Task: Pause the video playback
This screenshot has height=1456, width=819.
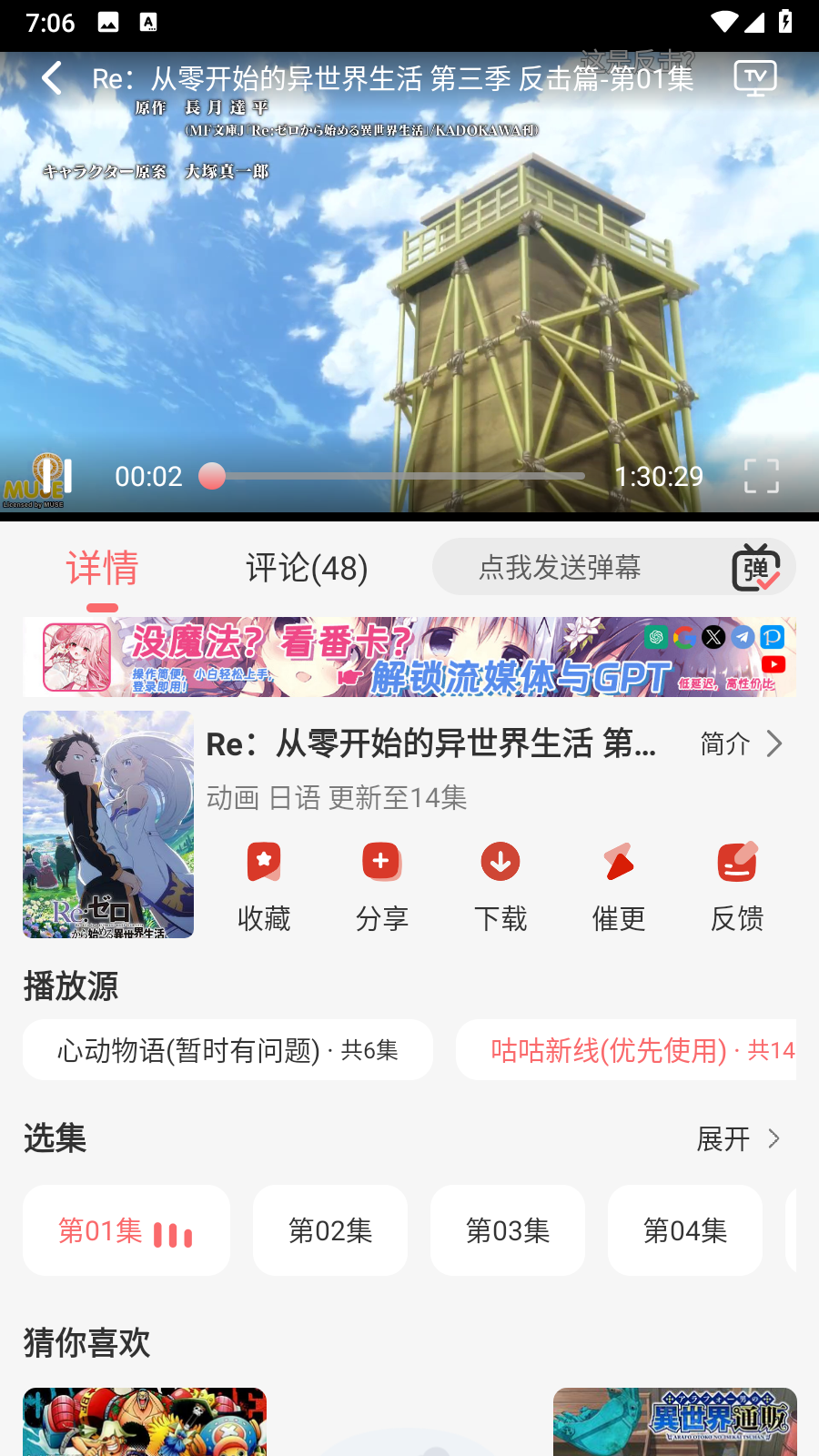Action: pos(56,476)
